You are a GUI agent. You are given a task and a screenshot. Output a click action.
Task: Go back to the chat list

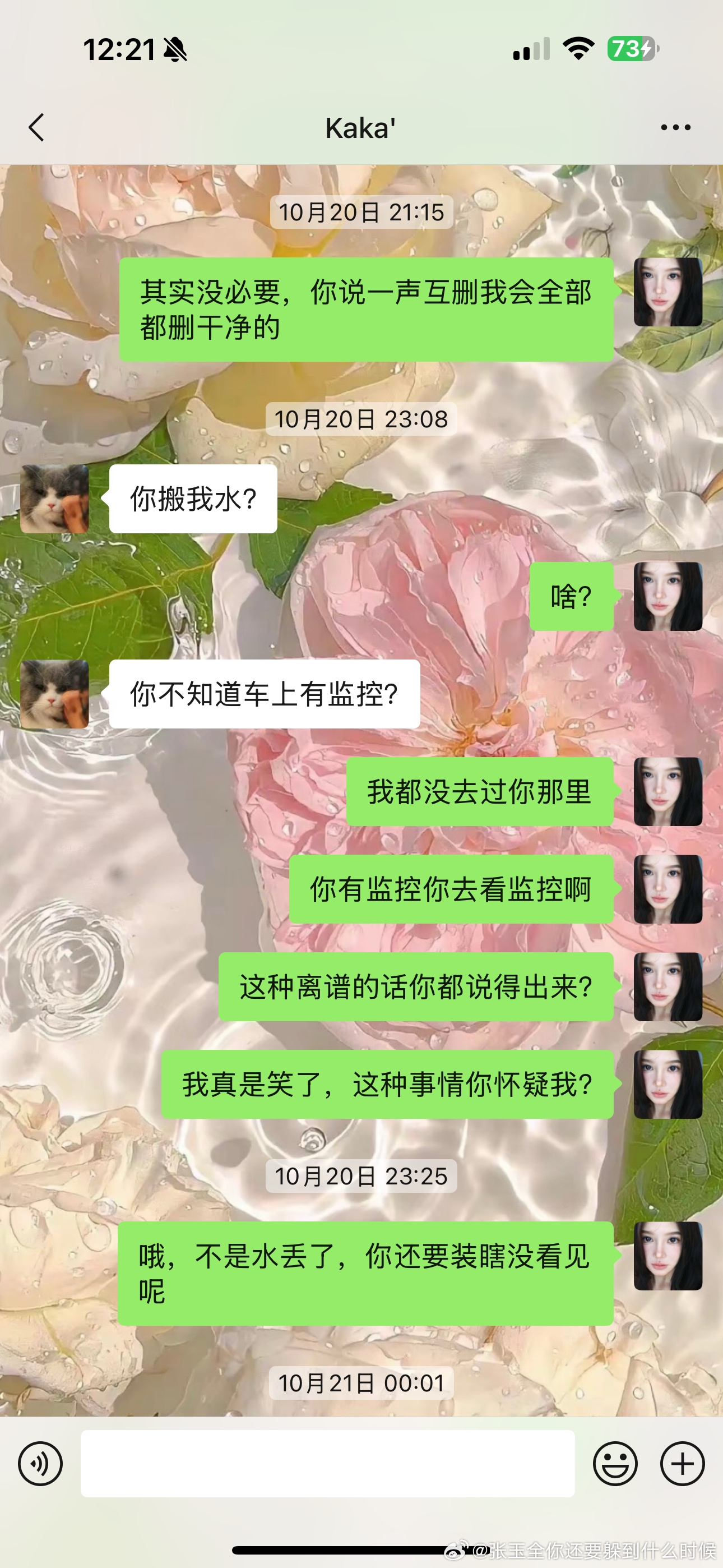pyautogui.click(x=36, y=128)
